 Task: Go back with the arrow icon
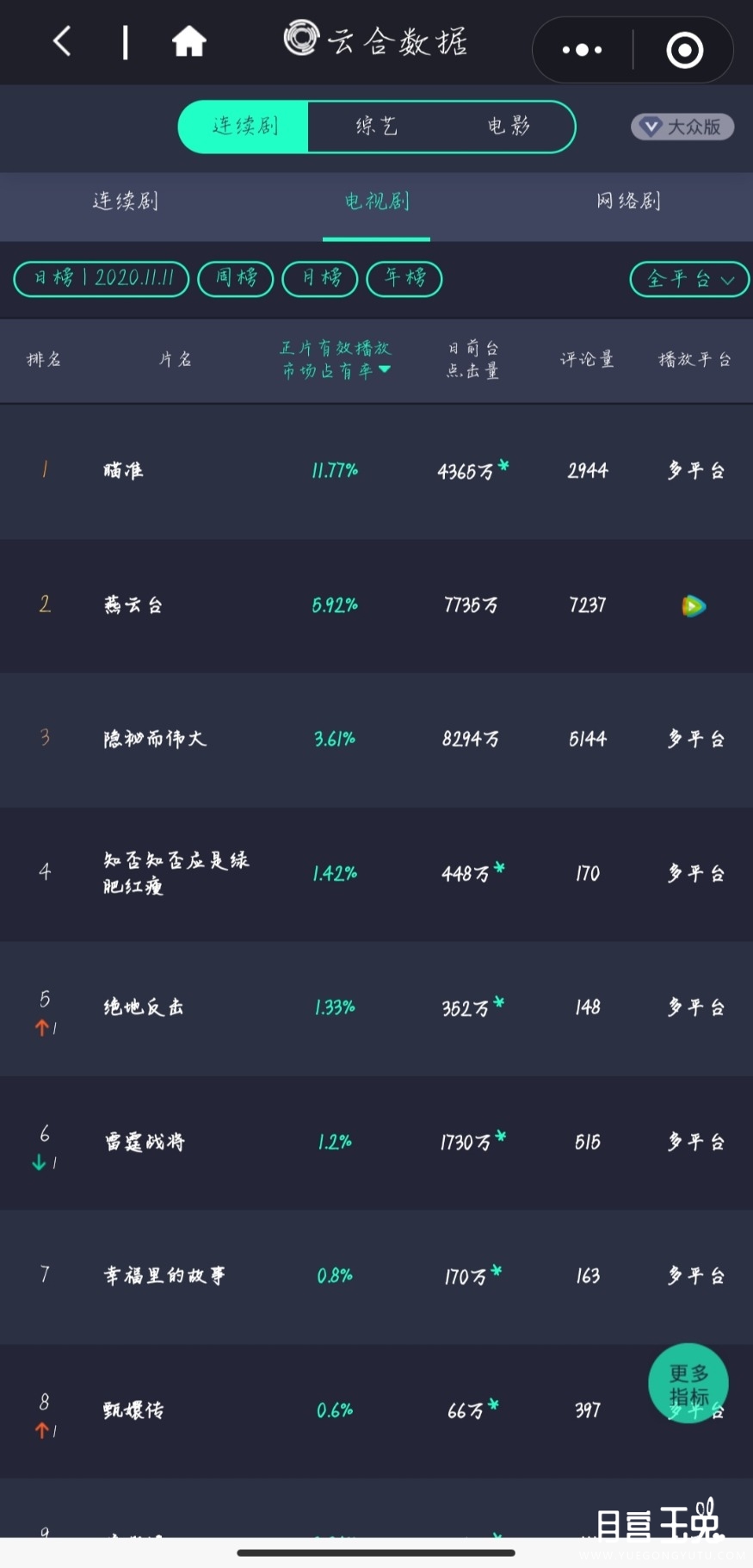coord(62,40)
